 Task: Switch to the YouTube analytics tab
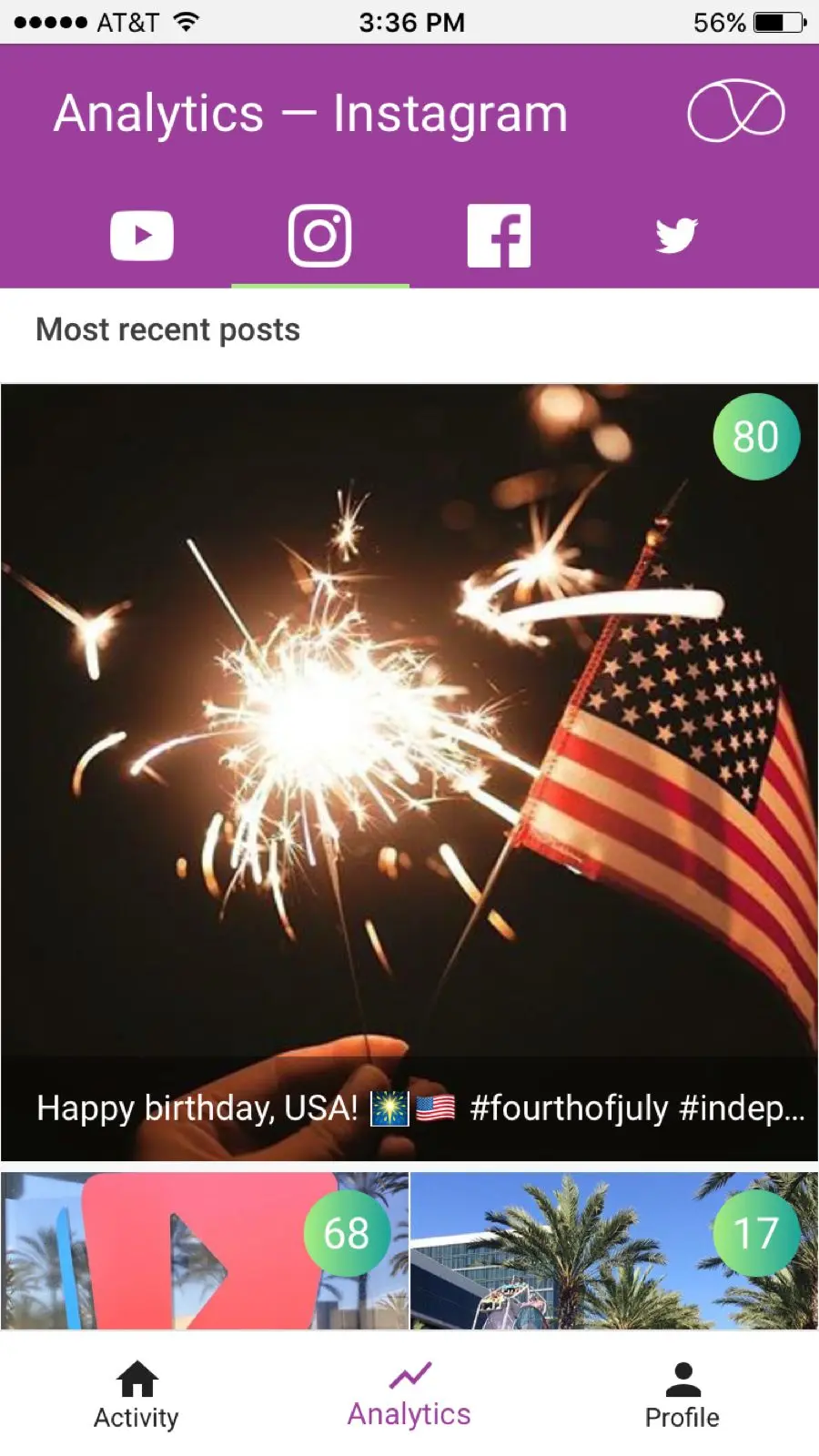(x=142, y=236)
